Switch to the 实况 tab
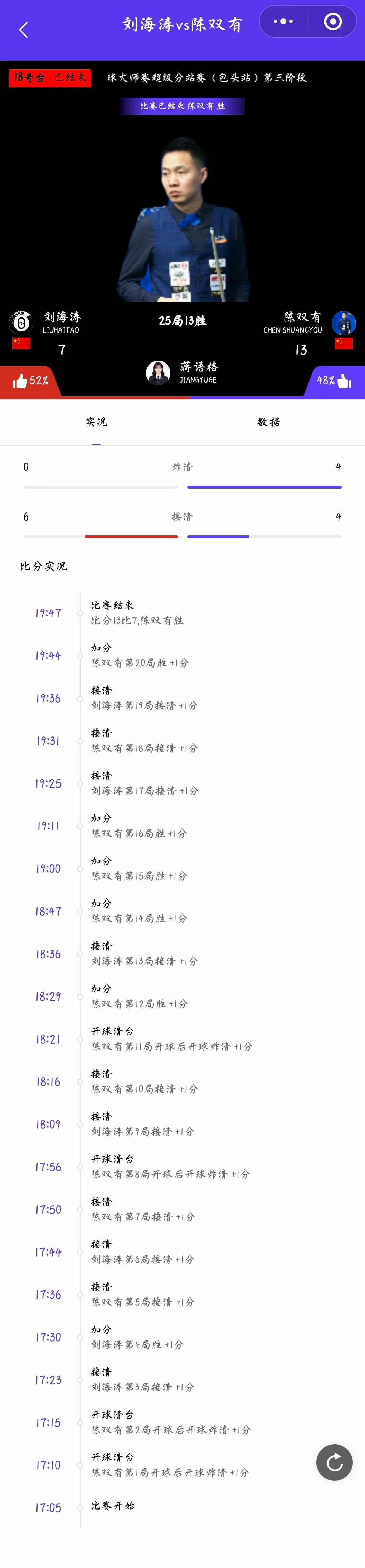365x1568 pixels. point(96,422)
